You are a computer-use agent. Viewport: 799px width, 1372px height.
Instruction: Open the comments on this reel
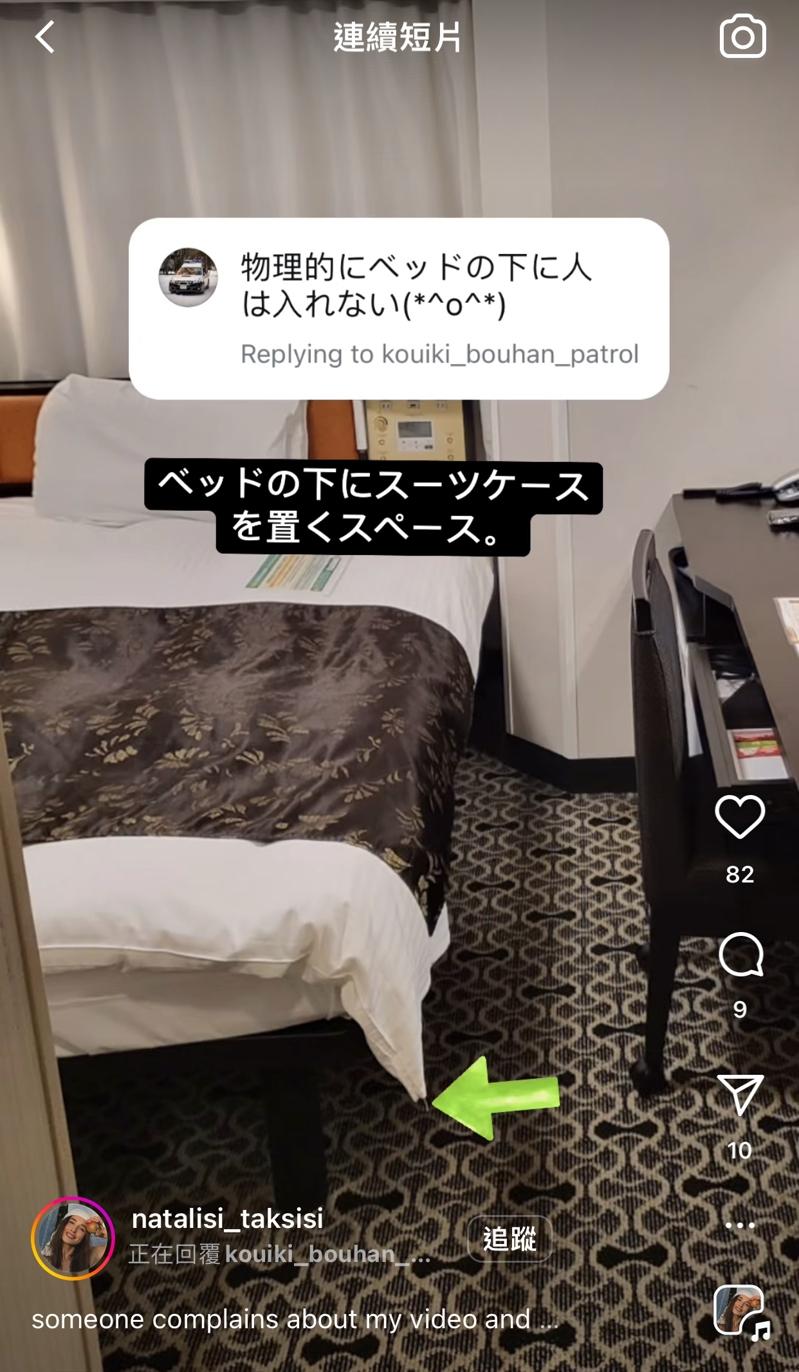click(740, 956)
